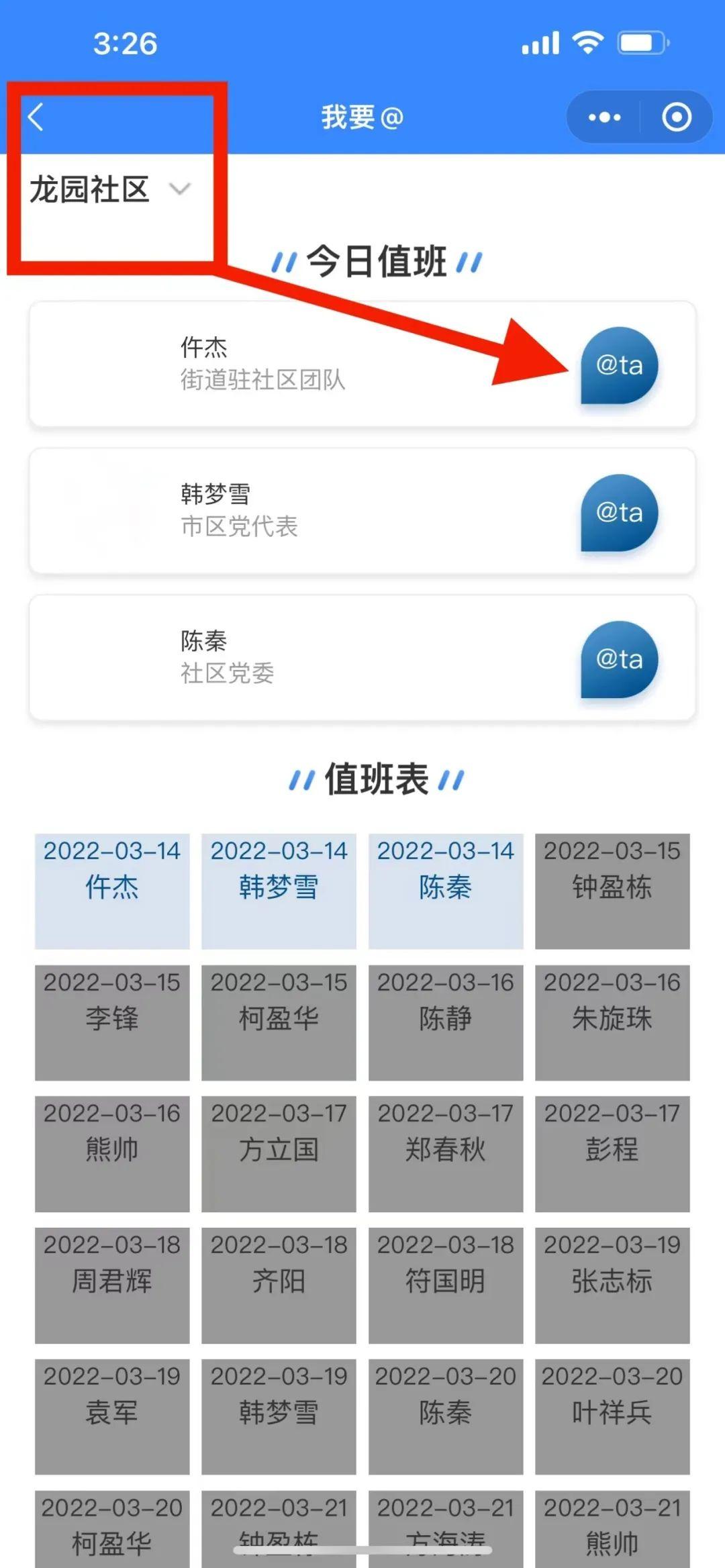
Task: Tap @ta next to 陈秦
Action: (x=619, y=659)
